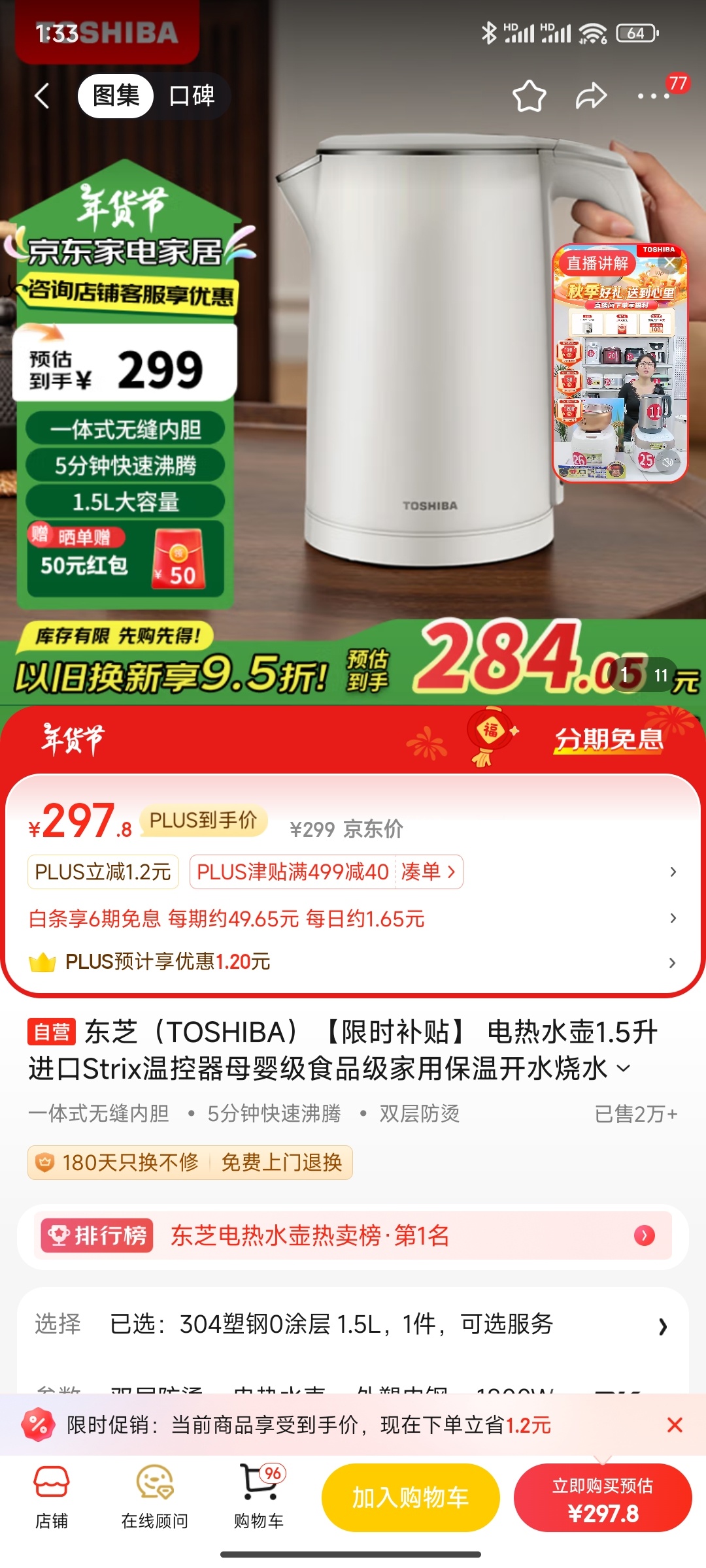Tap 凑单 in the PLUS津贴 coupon
This screenshot has height=1568, width=706.
point(428,872)
